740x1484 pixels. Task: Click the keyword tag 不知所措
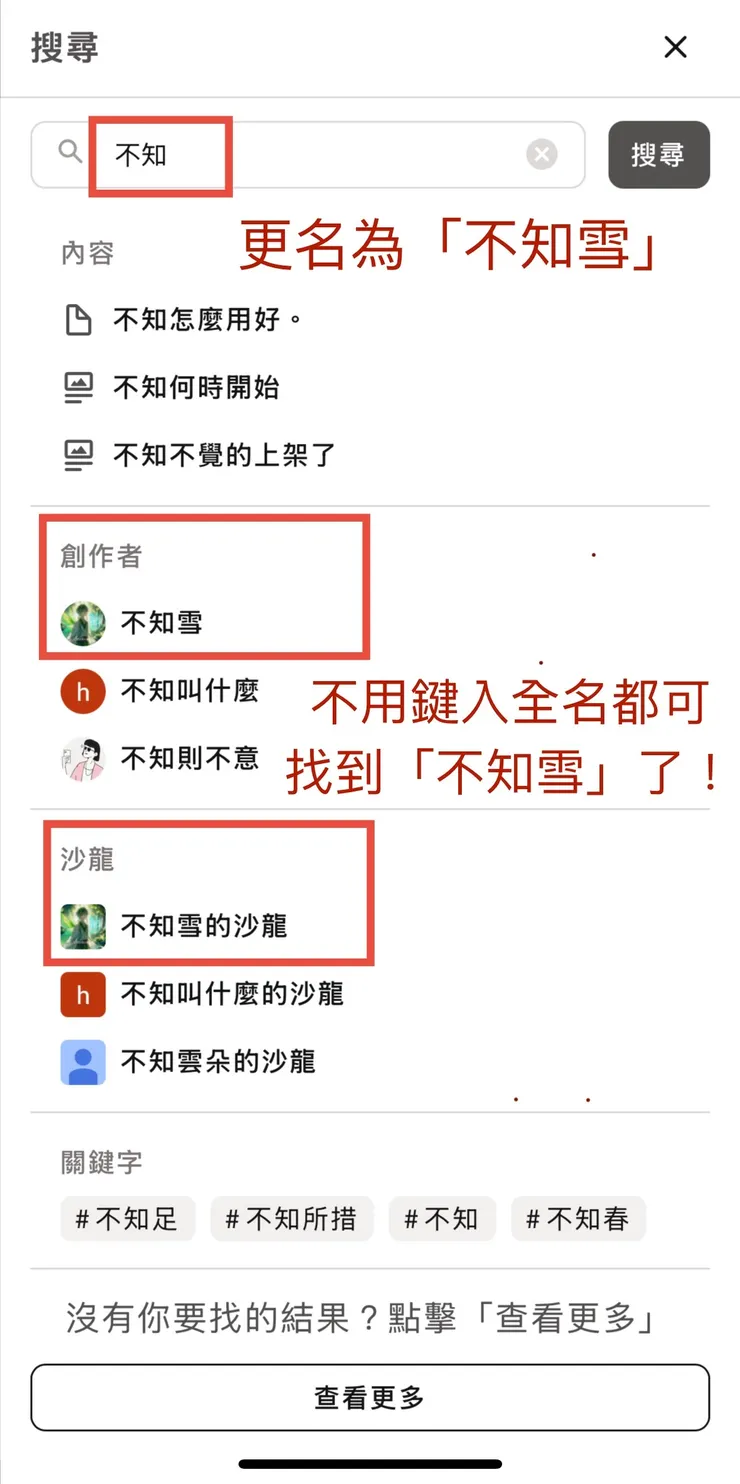292,1219
